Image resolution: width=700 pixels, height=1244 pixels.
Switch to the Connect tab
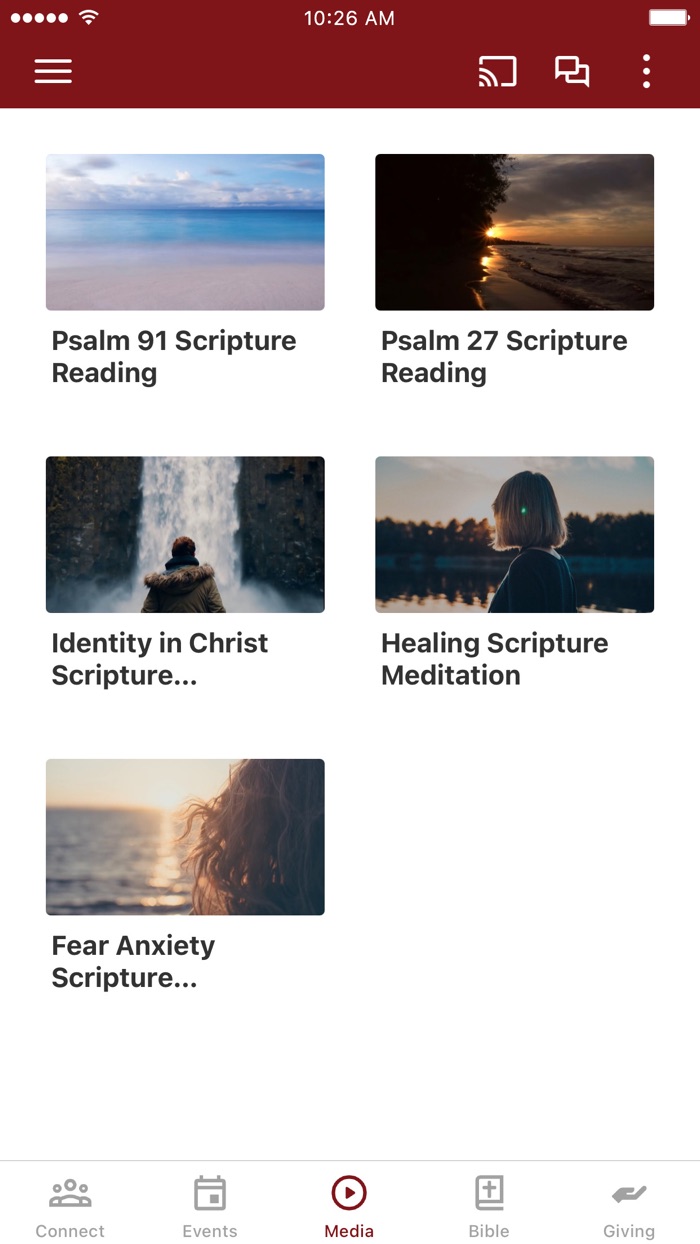click(70, 1206)
